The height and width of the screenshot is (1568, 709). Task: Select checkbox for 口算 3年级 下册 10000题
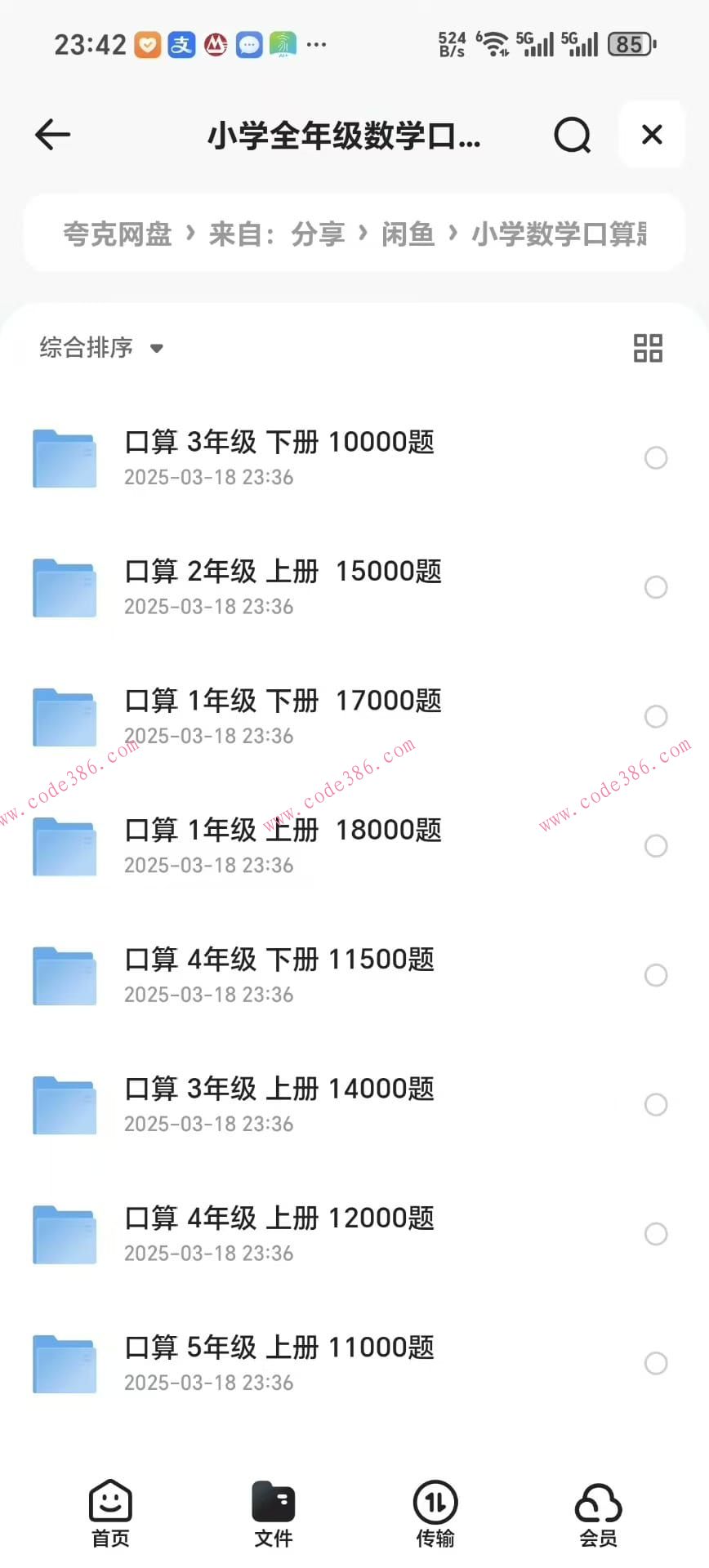point(656,458)
